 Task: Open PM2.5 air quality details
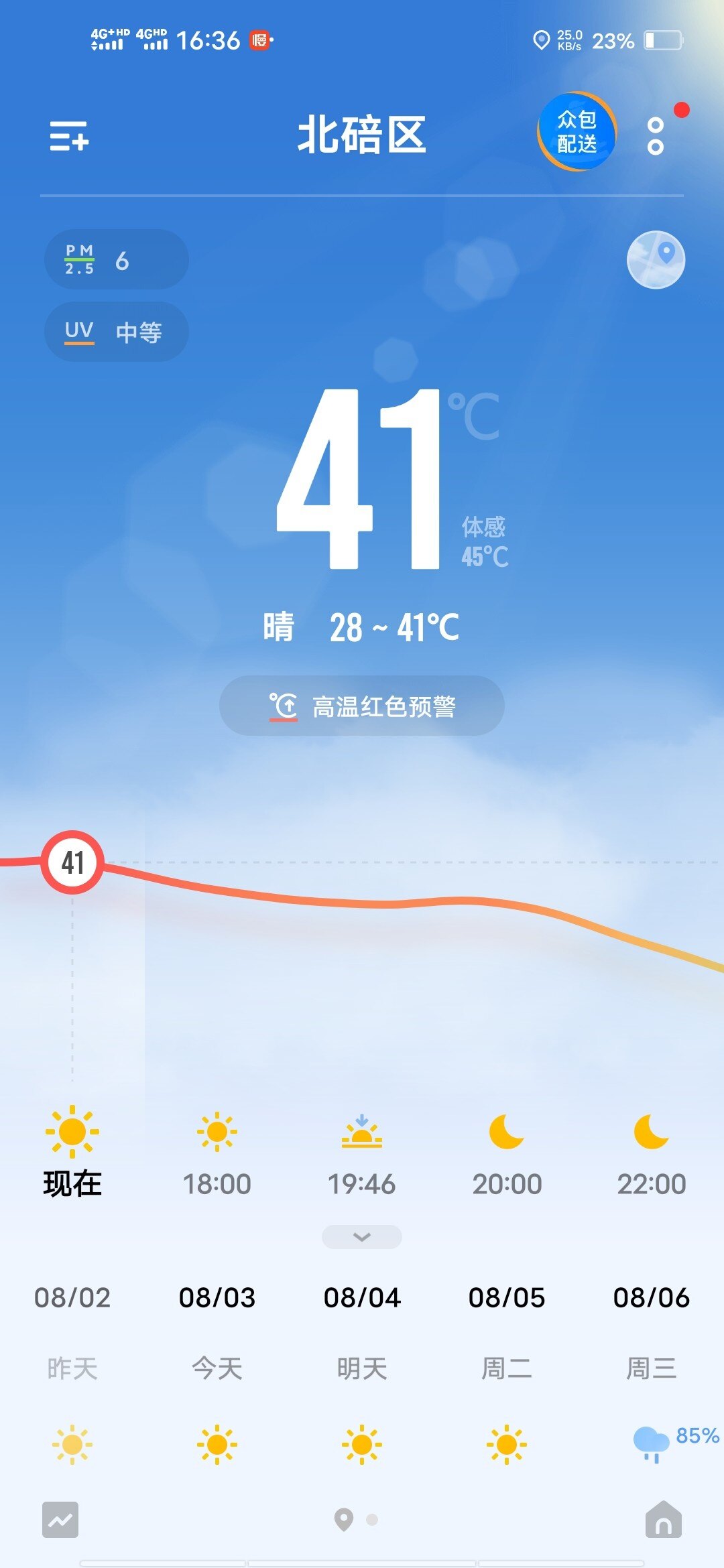click(x=116, y=260)
